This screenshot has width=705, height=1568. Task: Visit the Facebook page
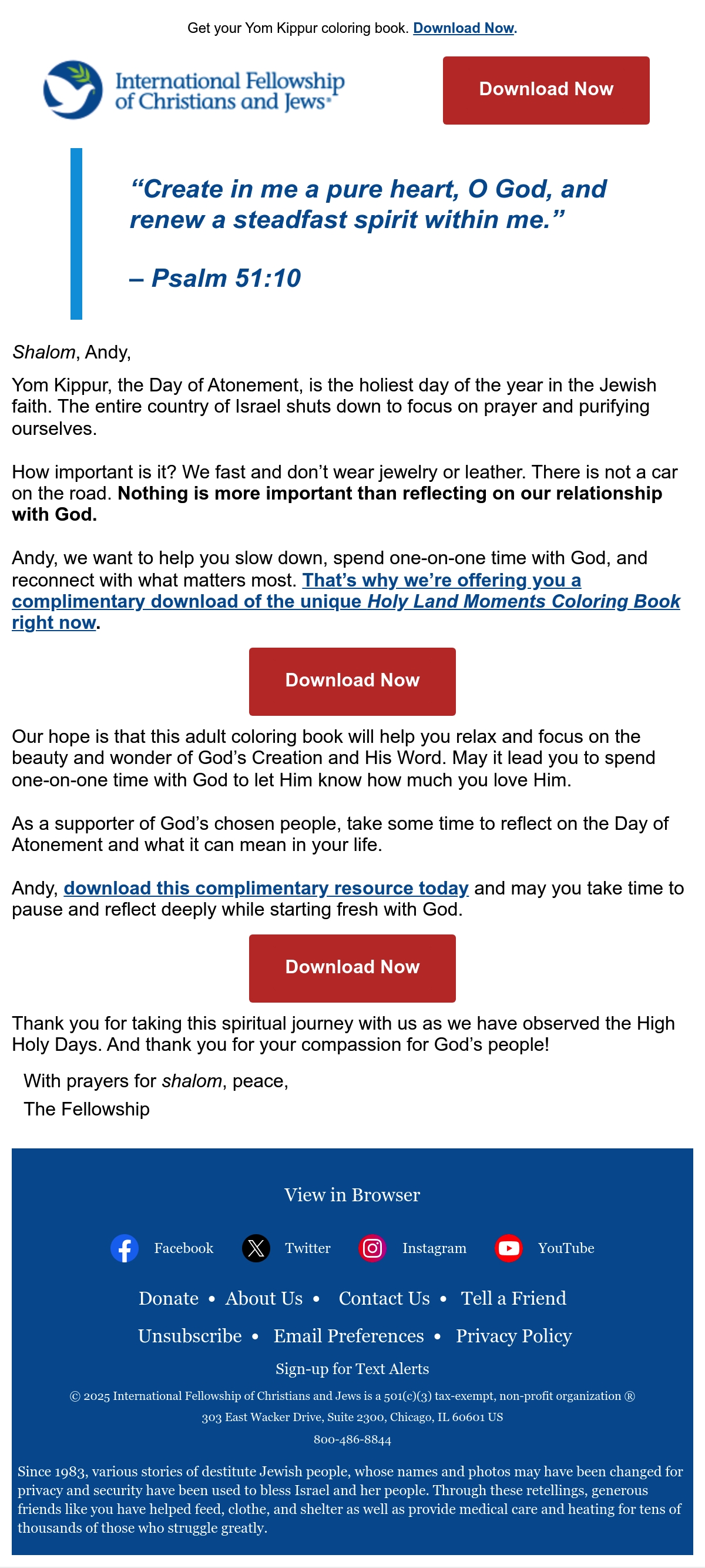coord(162,1248)
